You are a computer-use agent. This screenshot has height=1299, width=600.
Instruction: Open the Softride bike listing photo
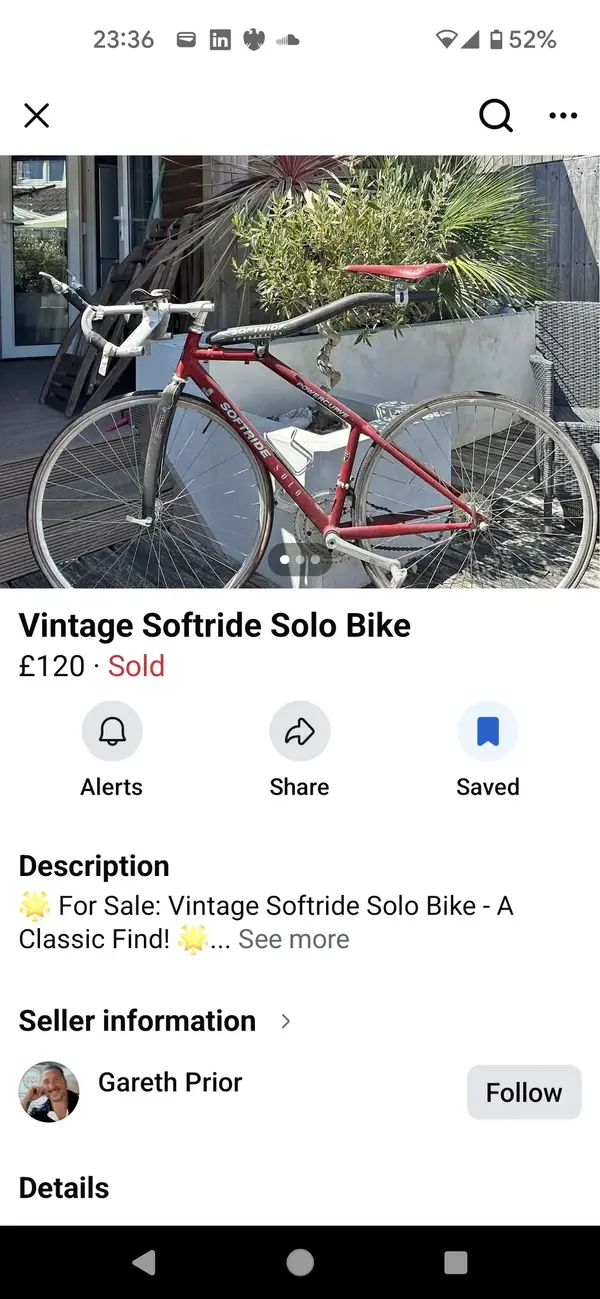pos(300,370)
